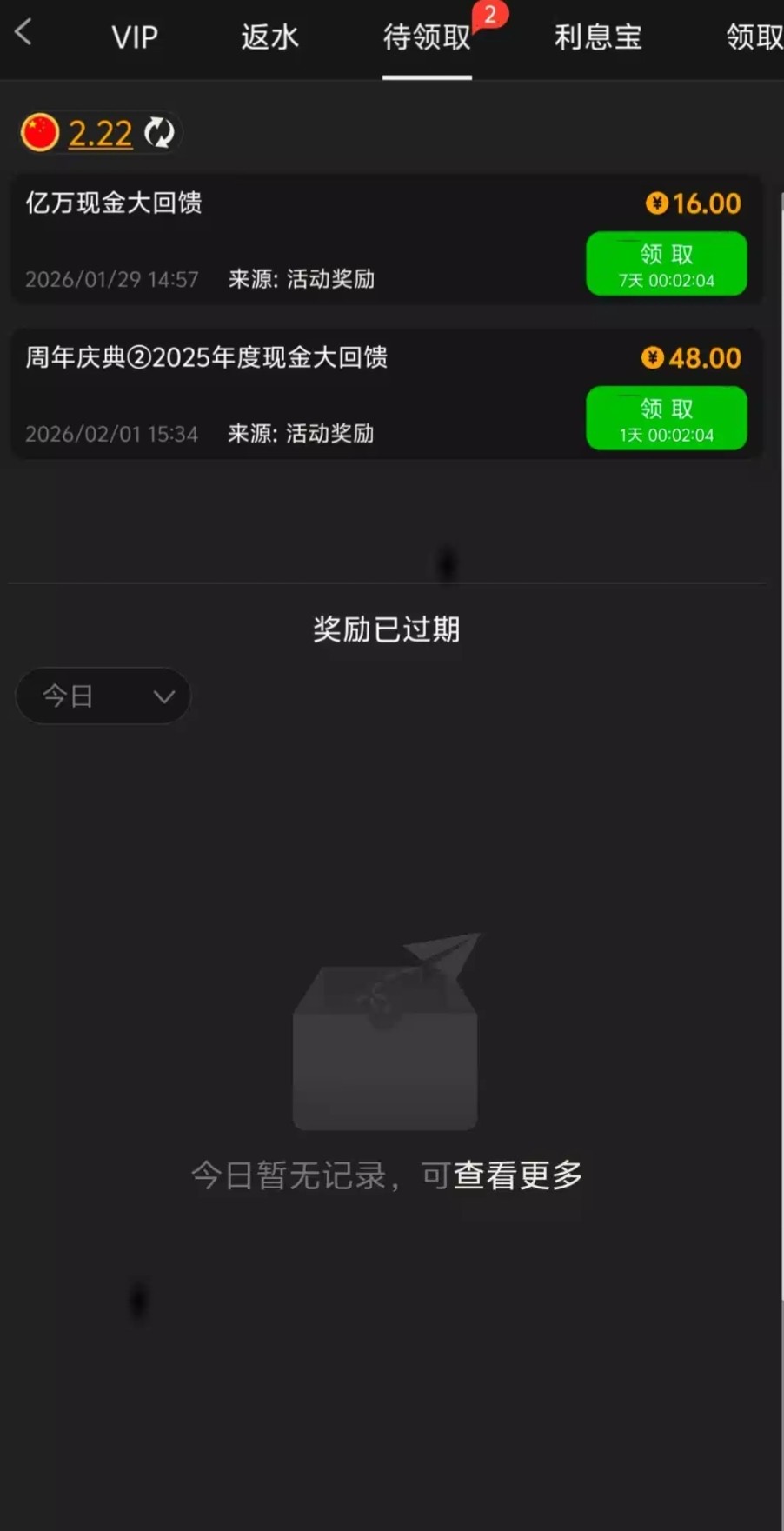
Task: Expand the 今日 date filter dropdown
Action: click(103, 696)
